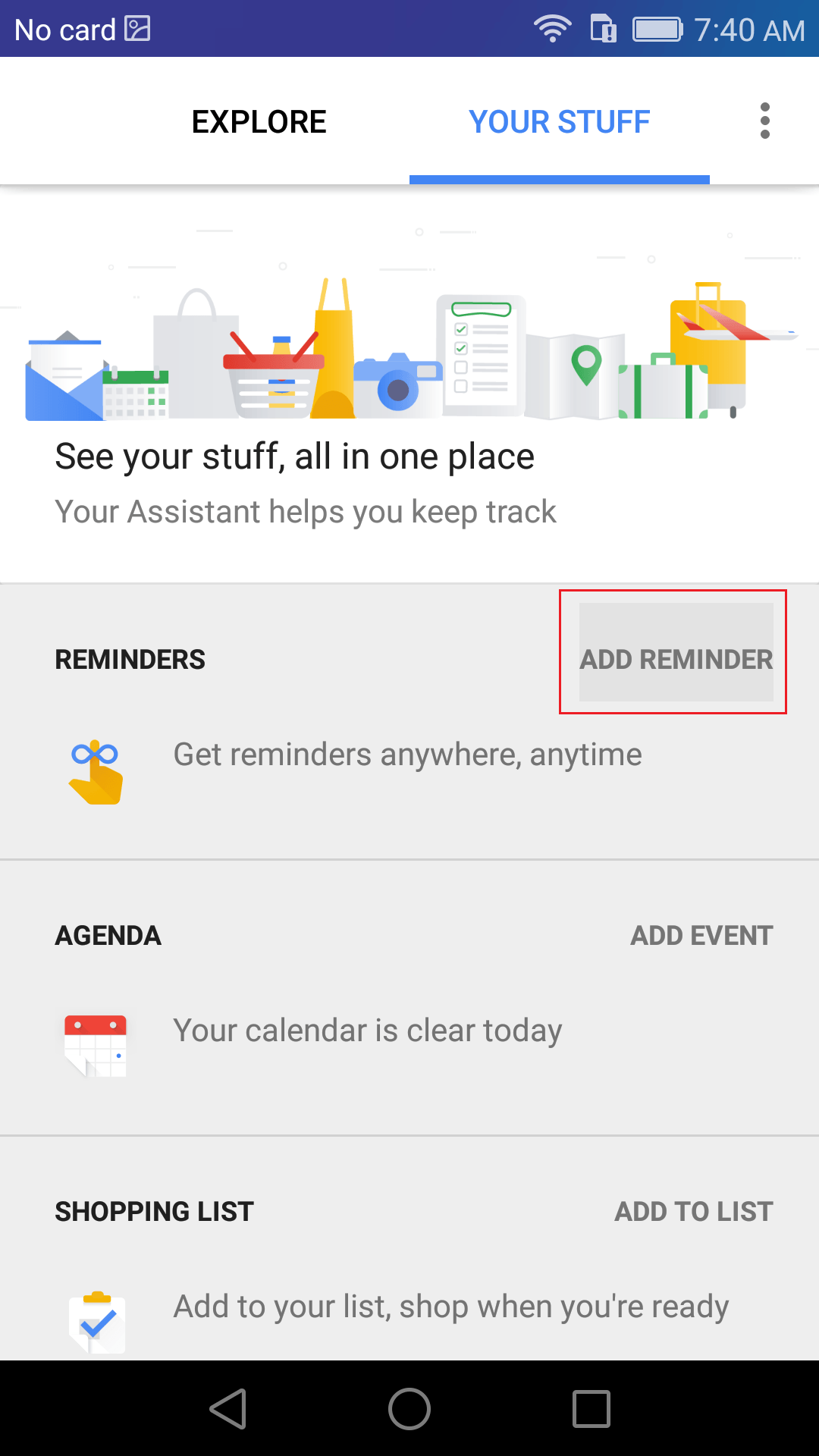The image size is (819, 1456).
Task: Return to the home screen
Action: [x=409, y=1409]
